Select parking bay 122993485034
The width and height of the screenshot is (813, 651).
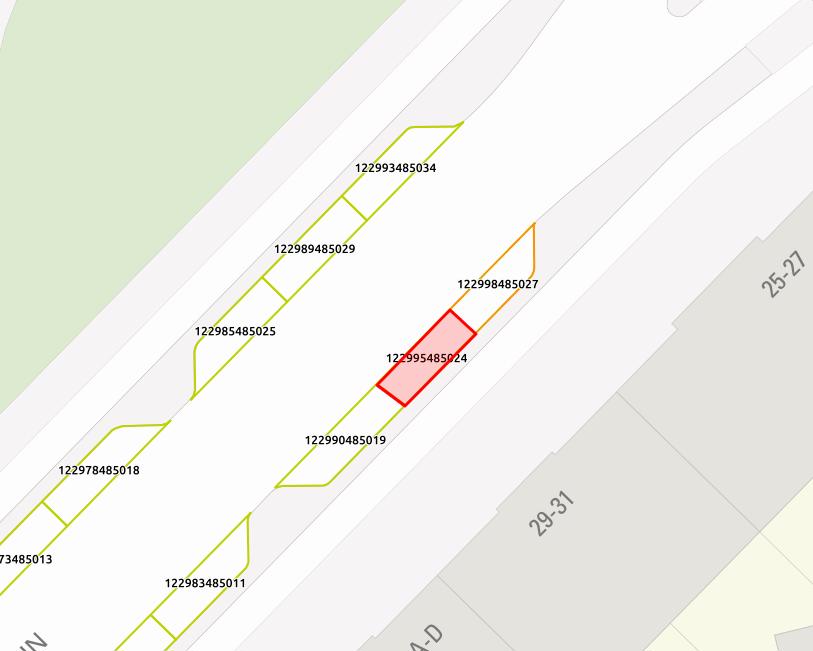(x=400, y=168)
